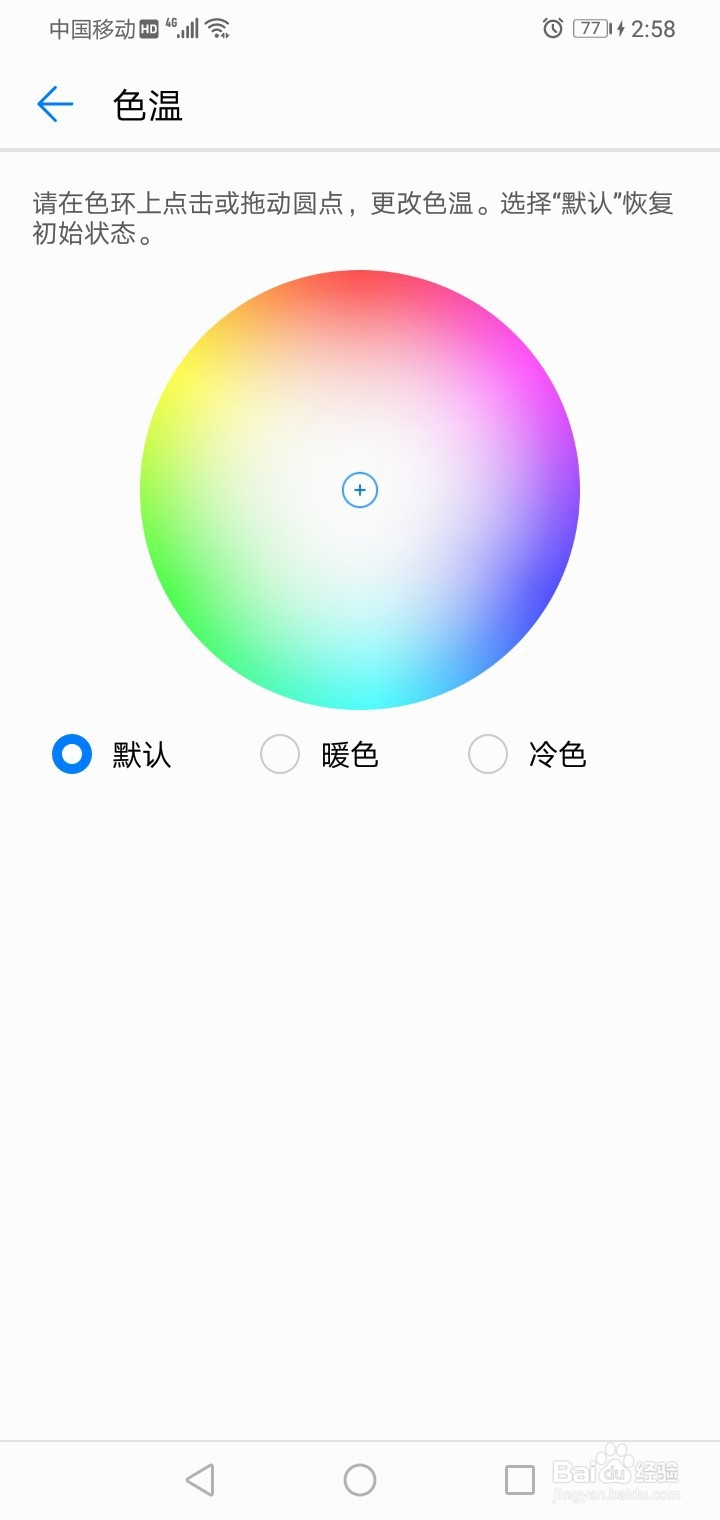Tap the center dot on the color wheel
Image resolution: width=720 pixels, height=1520 pixels.
click(360, 490)
